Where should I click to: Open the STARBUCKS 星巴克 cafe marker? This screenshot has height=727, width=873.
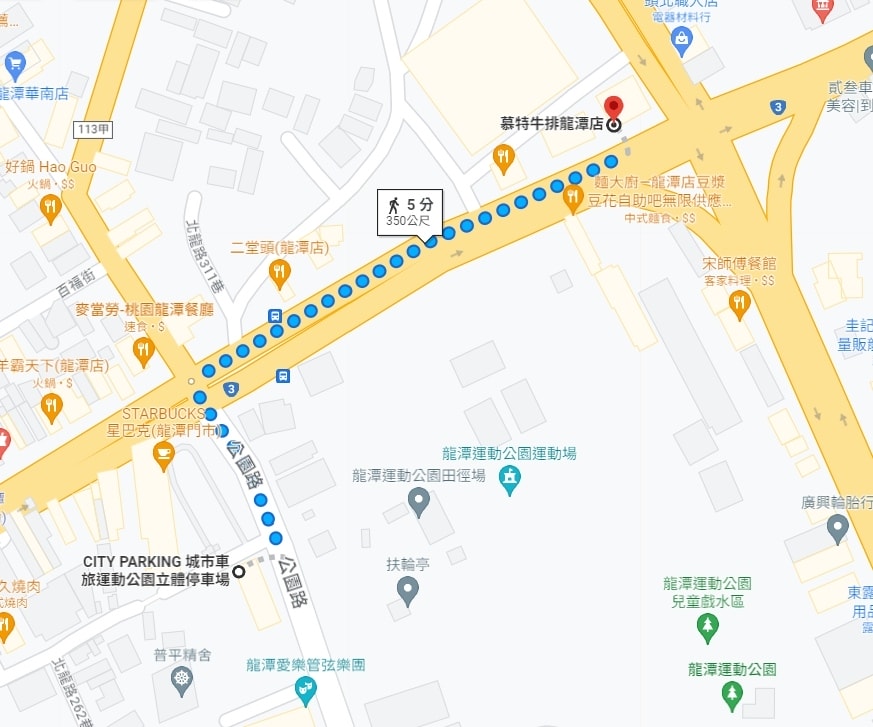click(x=162, y=454)
